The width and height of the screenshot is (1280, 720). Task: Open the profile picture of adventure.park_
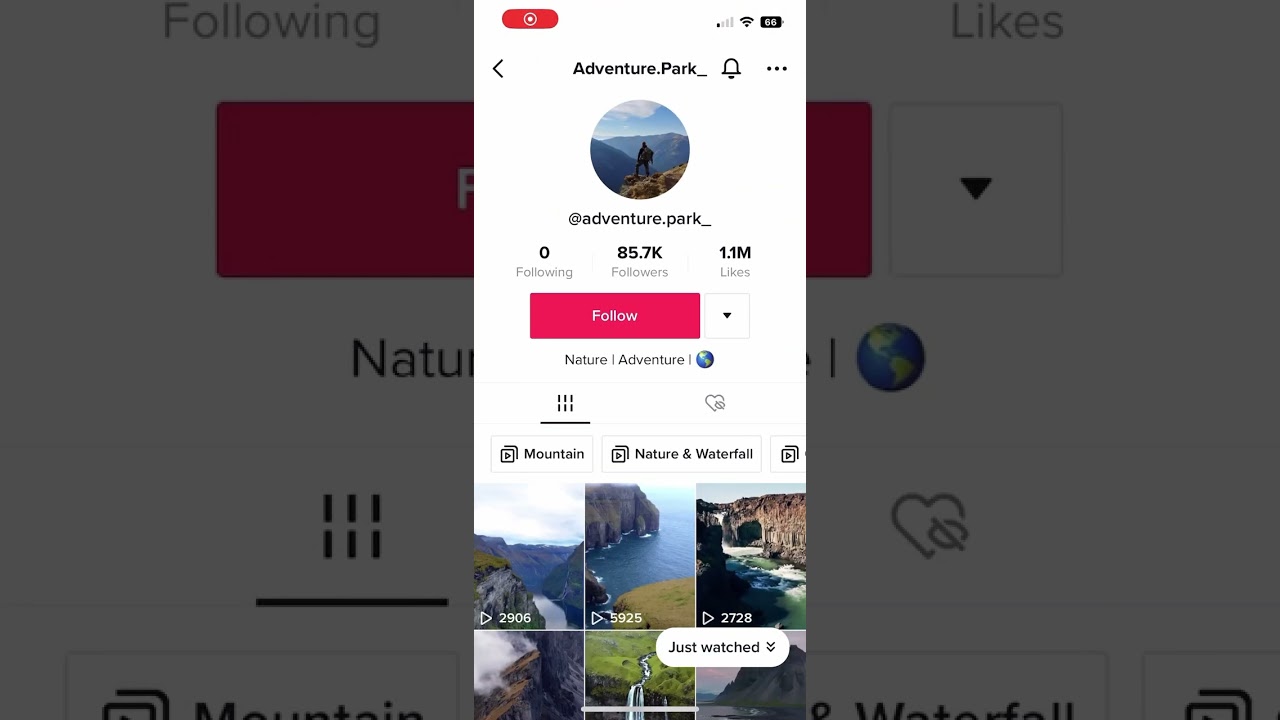(x=639, y=150)
